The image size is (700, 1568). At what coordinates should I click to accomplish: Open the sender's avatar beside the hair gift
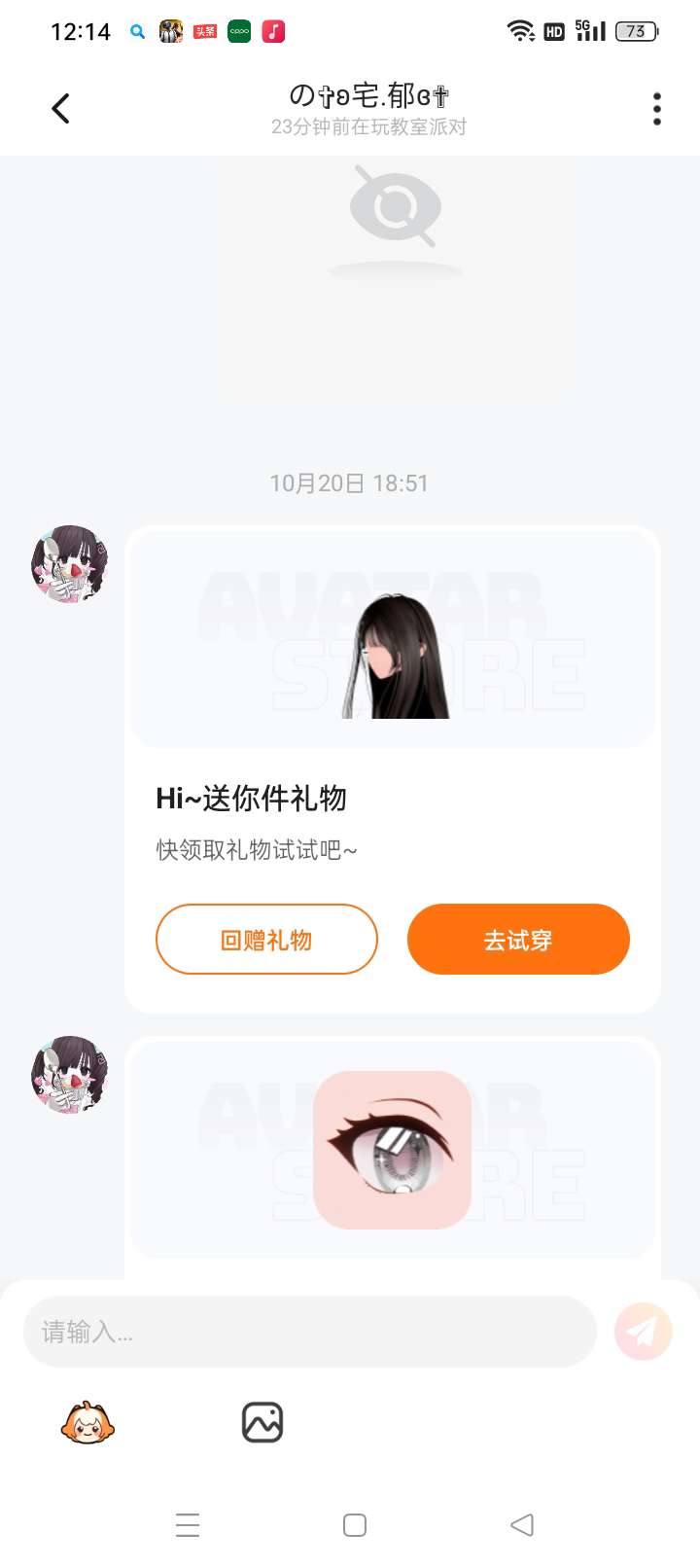coord(70,565)
